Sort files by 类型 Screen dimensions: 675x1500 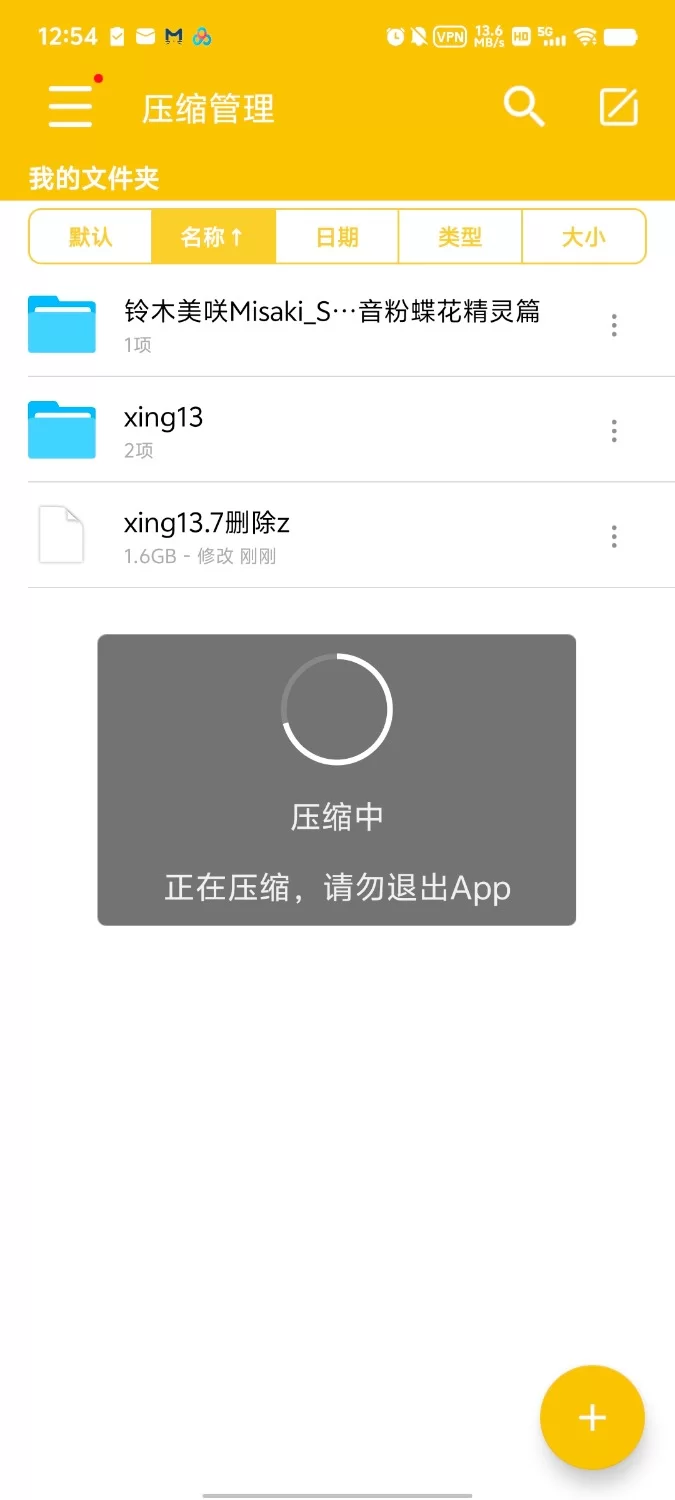(460, 237)
